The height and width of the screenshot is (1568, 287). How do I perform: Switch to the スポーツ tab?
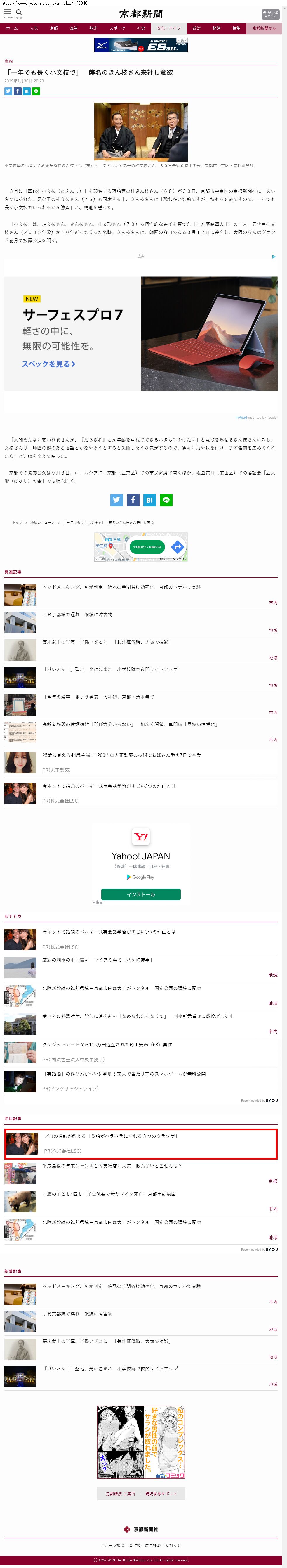tap(117, 29)
